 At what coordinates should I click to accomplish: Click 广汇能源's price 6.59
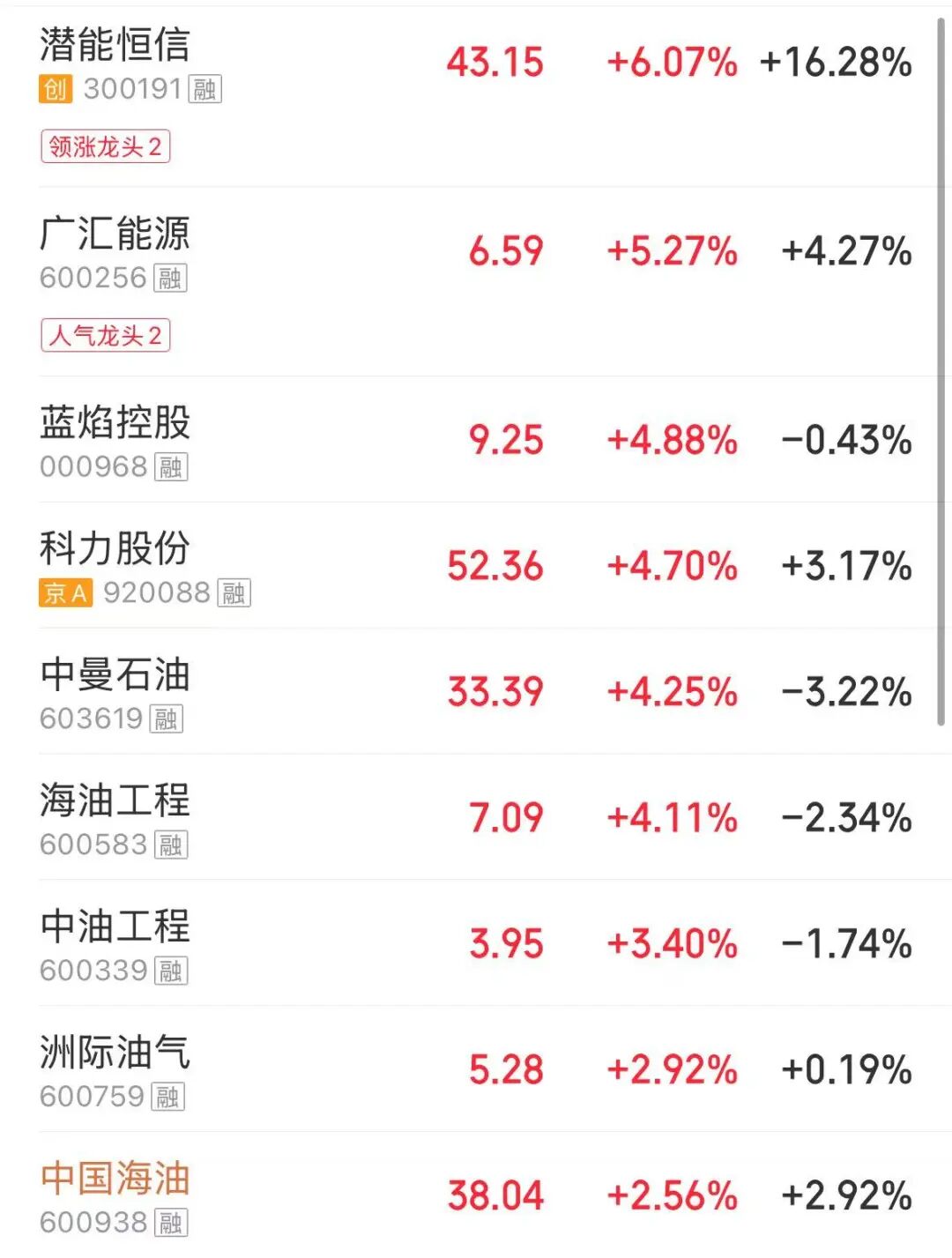click(506, 251)
